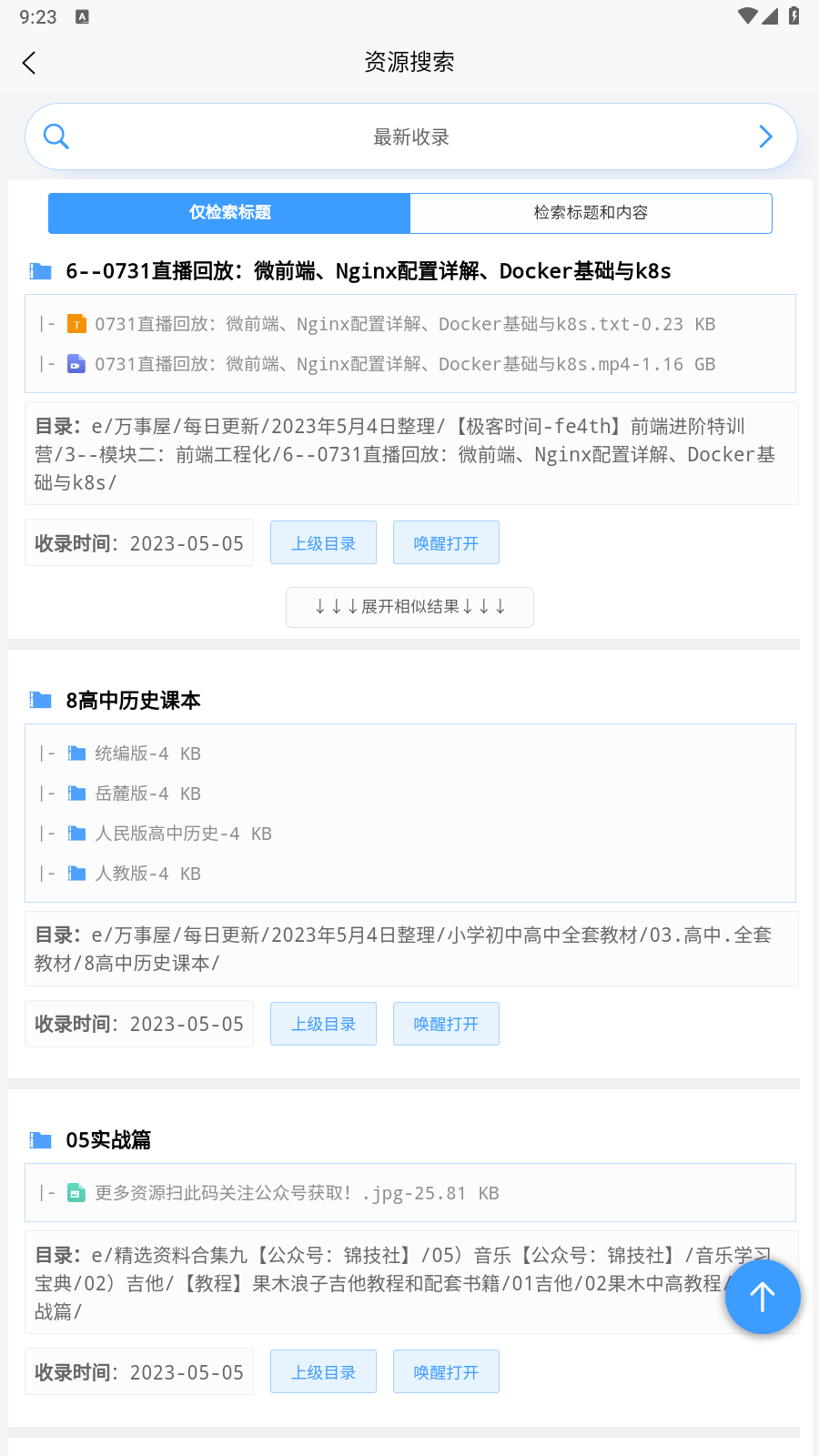This screenshot has width=819, height=1456.
Task: Enable the 仅检索标题 search mode
Action: click(x=228, y=213)
